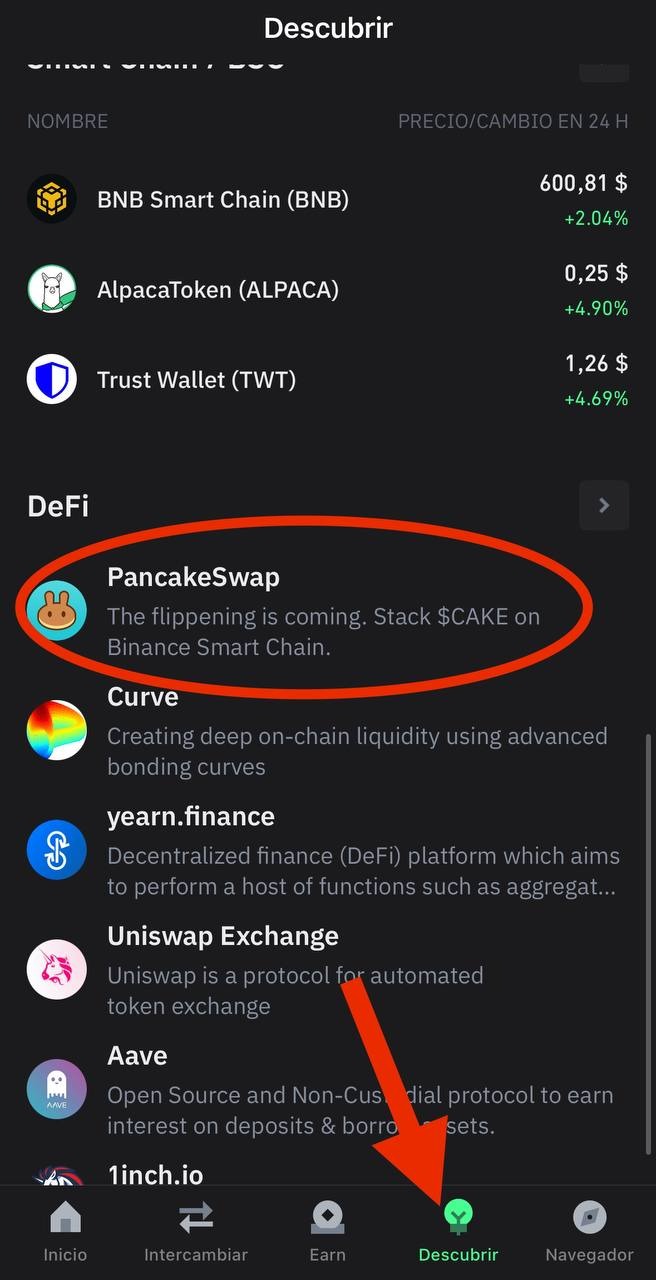The width and height of the screenshot is (656, 1280).
Task: Open BNB Smart Chain (BNB) token
Action: point(222,200)
